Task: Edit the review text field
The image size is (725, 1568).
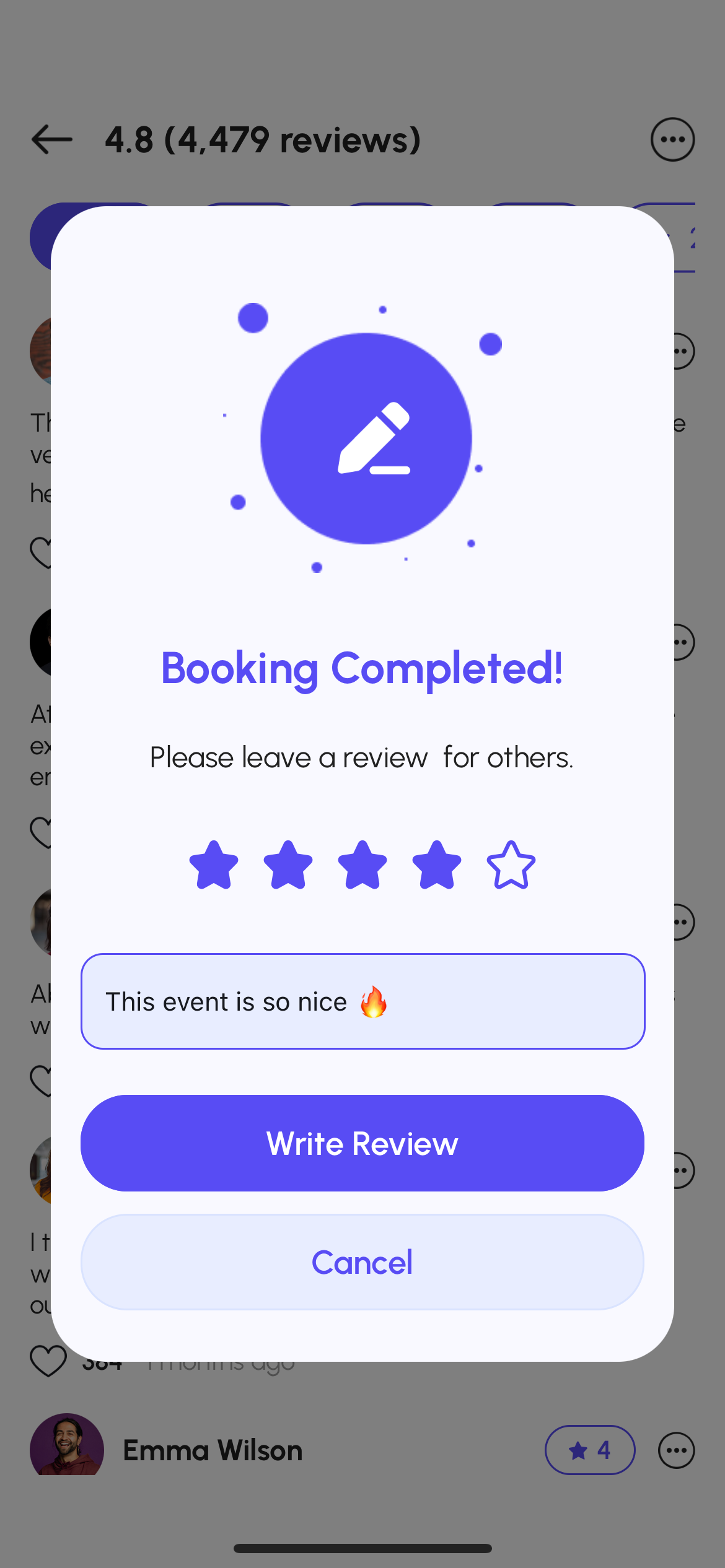Action: coord(362,1001)
